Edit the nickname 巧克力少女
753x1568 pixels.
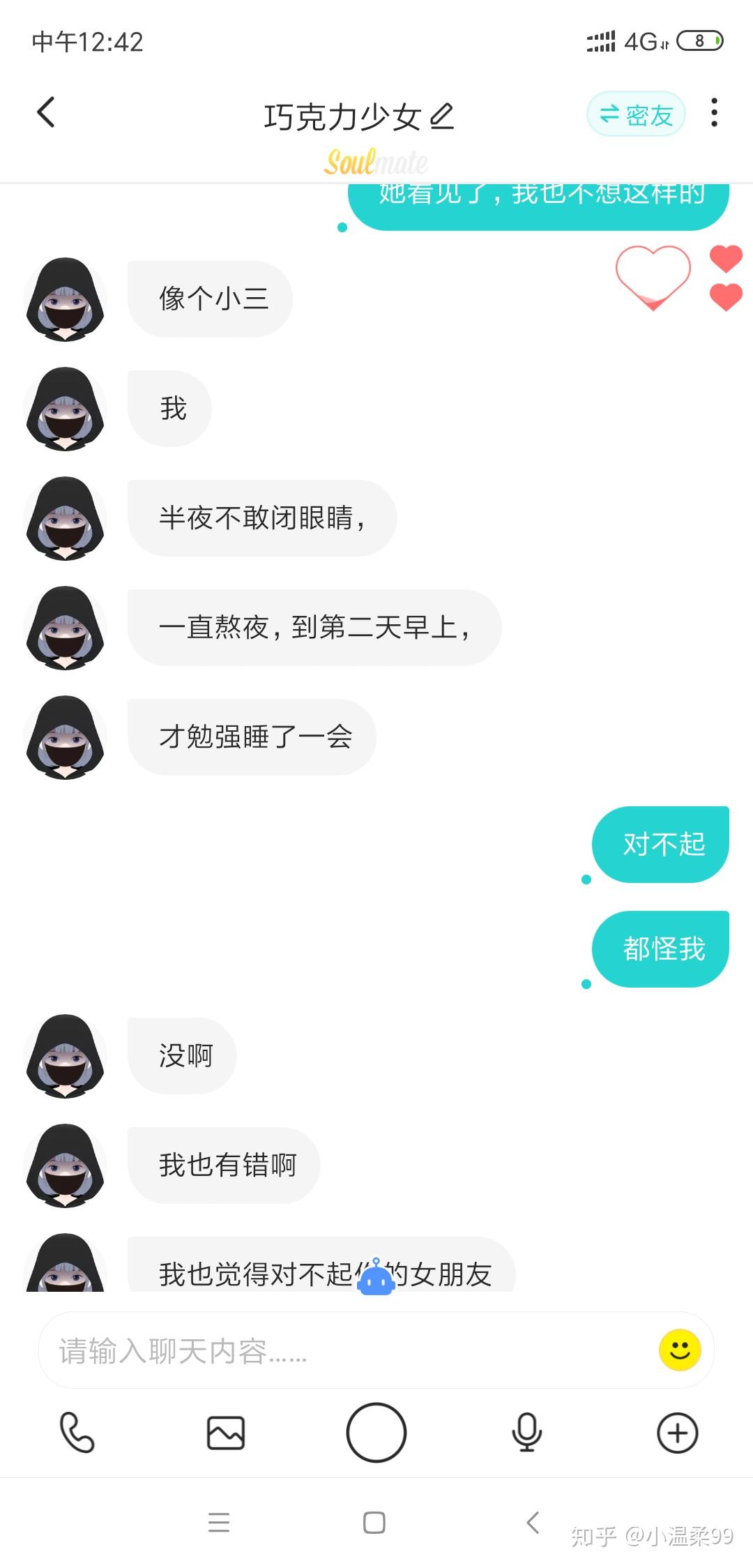(x=442, y=116)
